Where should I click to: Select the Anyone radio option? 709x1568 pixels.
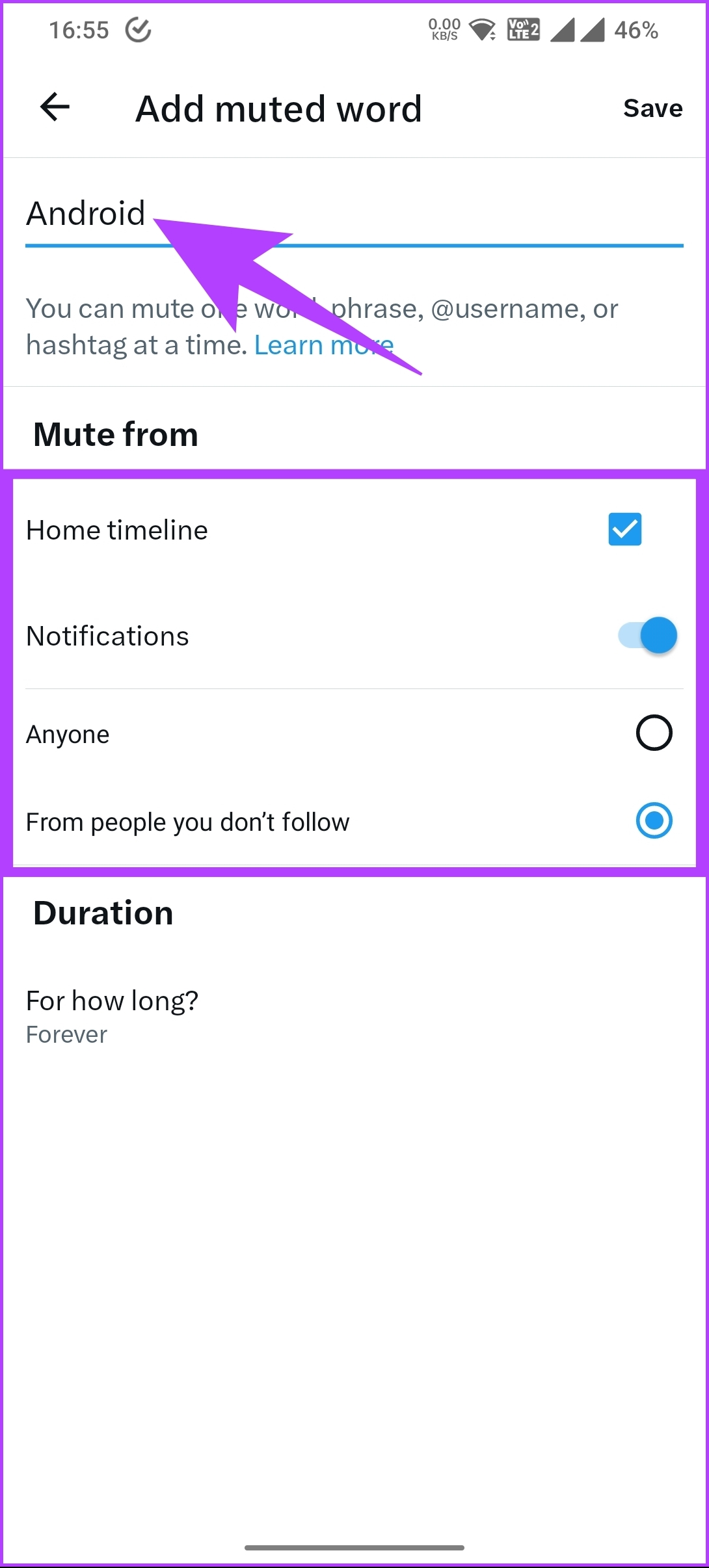[654, 733]
